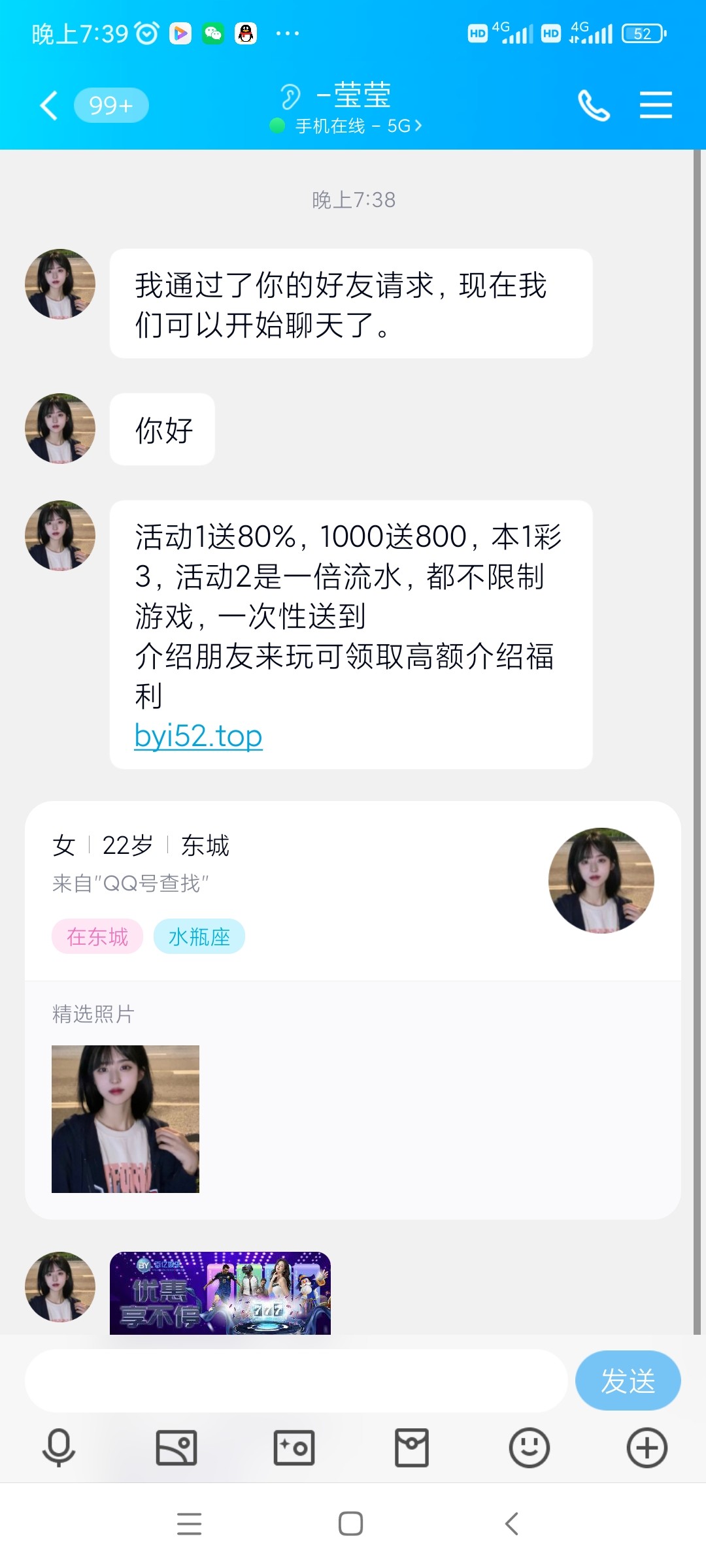Show recent apps from the navigation bar

[190, 1524]
